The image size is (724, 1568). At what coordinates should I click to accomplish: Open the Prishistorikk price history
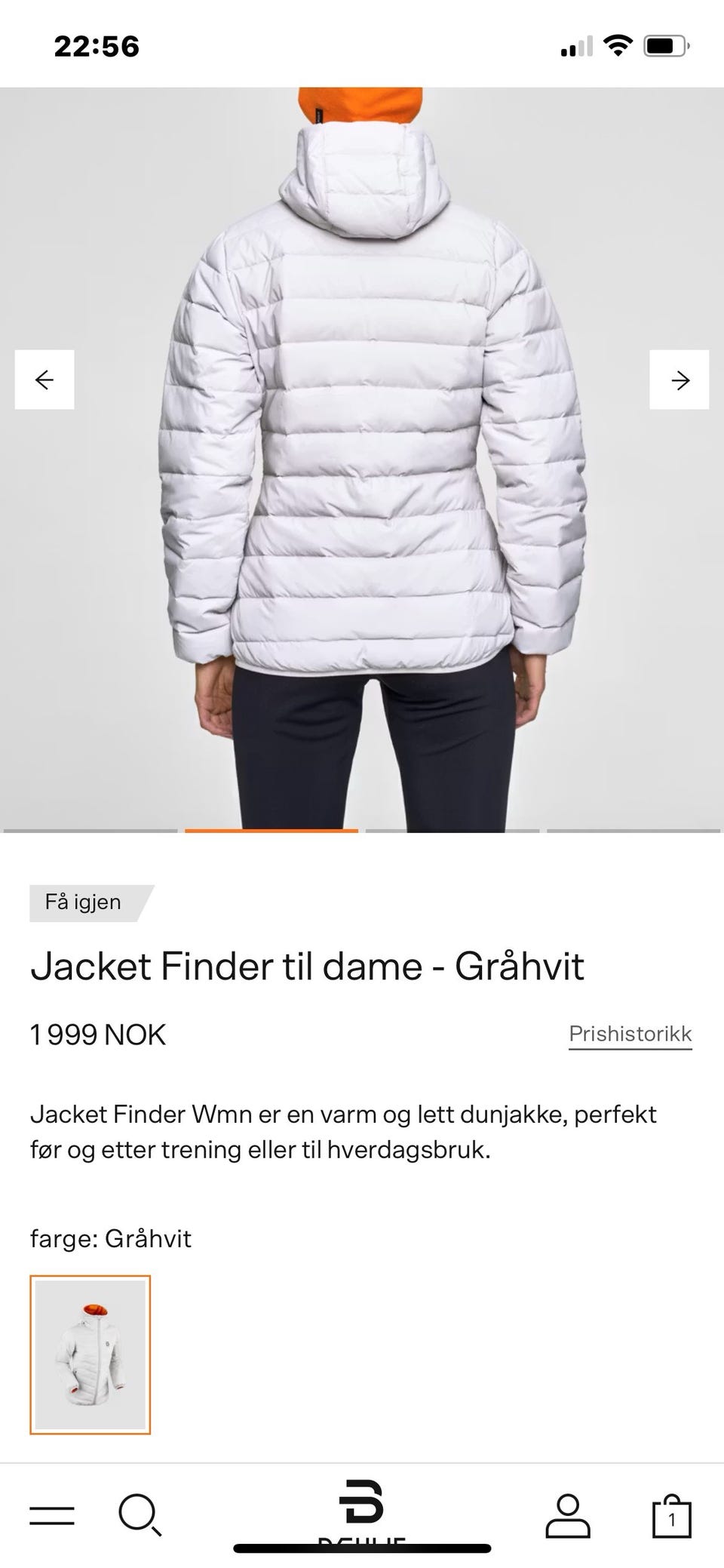coord(630,1035)
